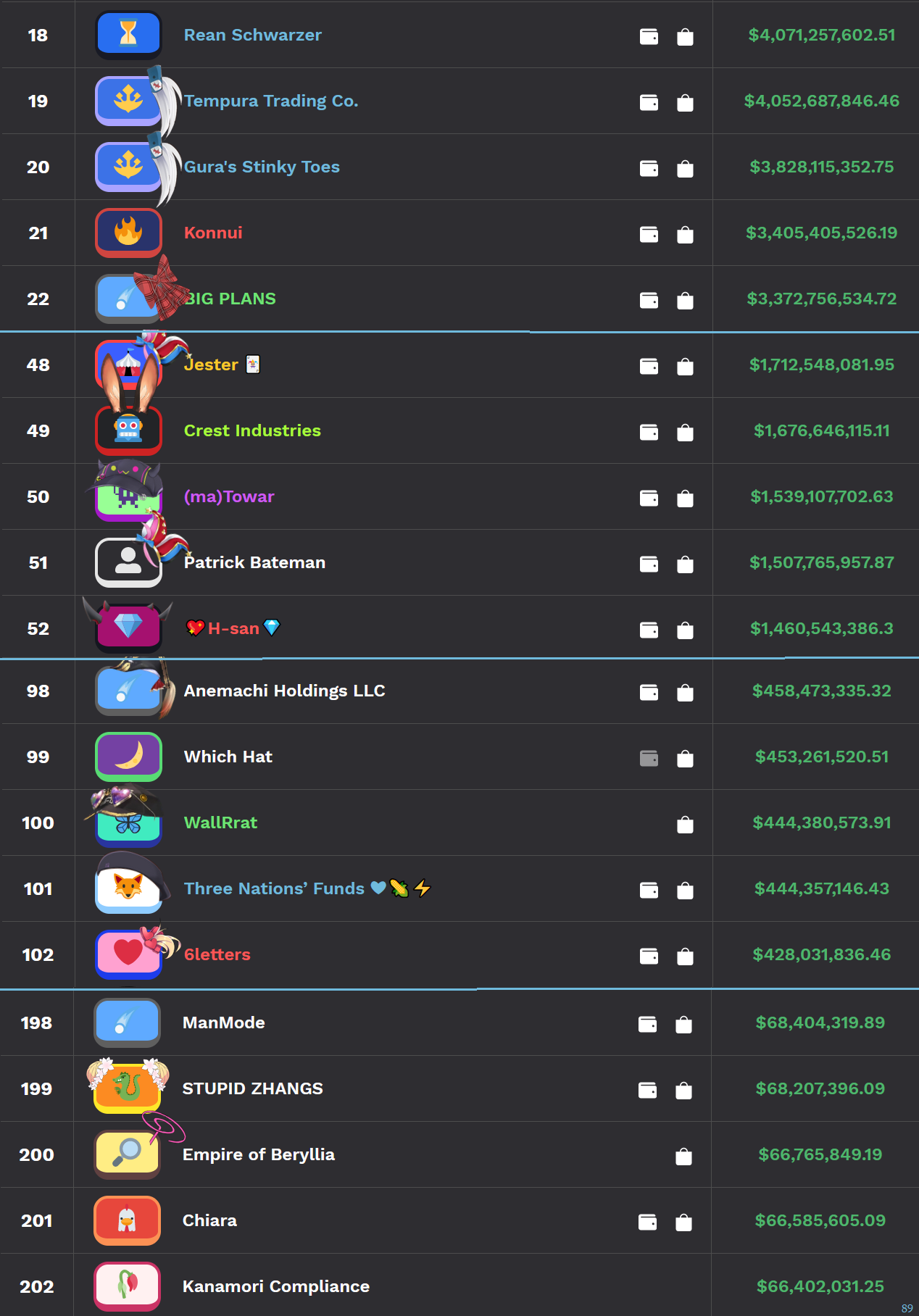The height and width of the screenshot is (1316, 919).
Task: View the wallet of BIG PLANS
Action: click(x=649, y=300)
